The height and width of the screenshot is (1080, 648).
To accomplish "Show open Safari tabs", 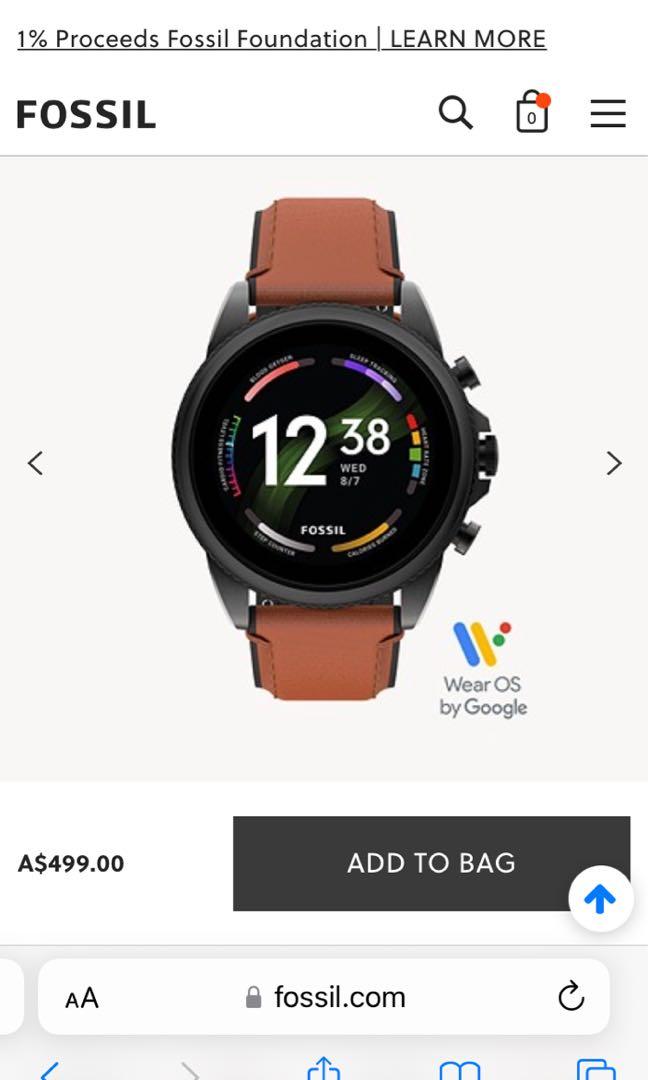I will [x=596, y=1068].
